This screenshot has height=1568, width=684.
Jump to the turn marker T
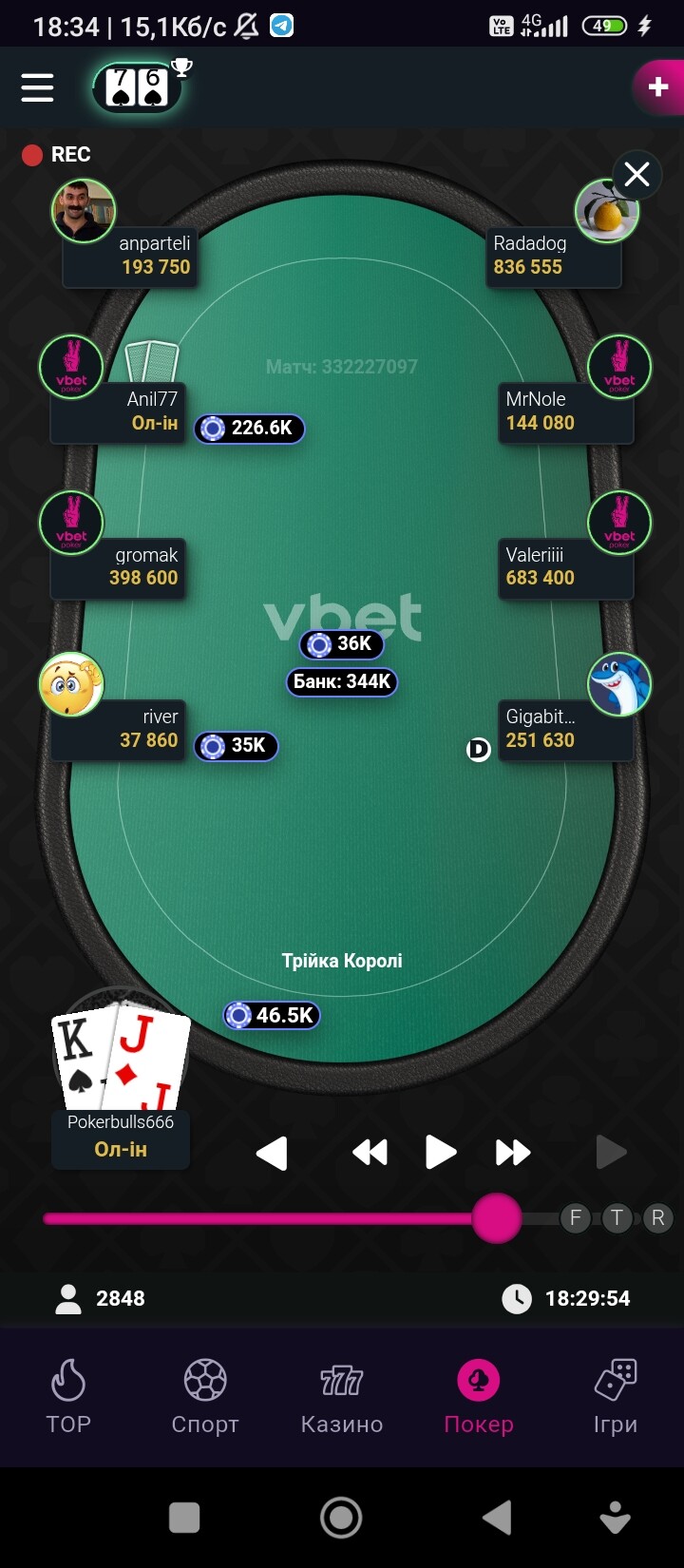point(617,1217)
